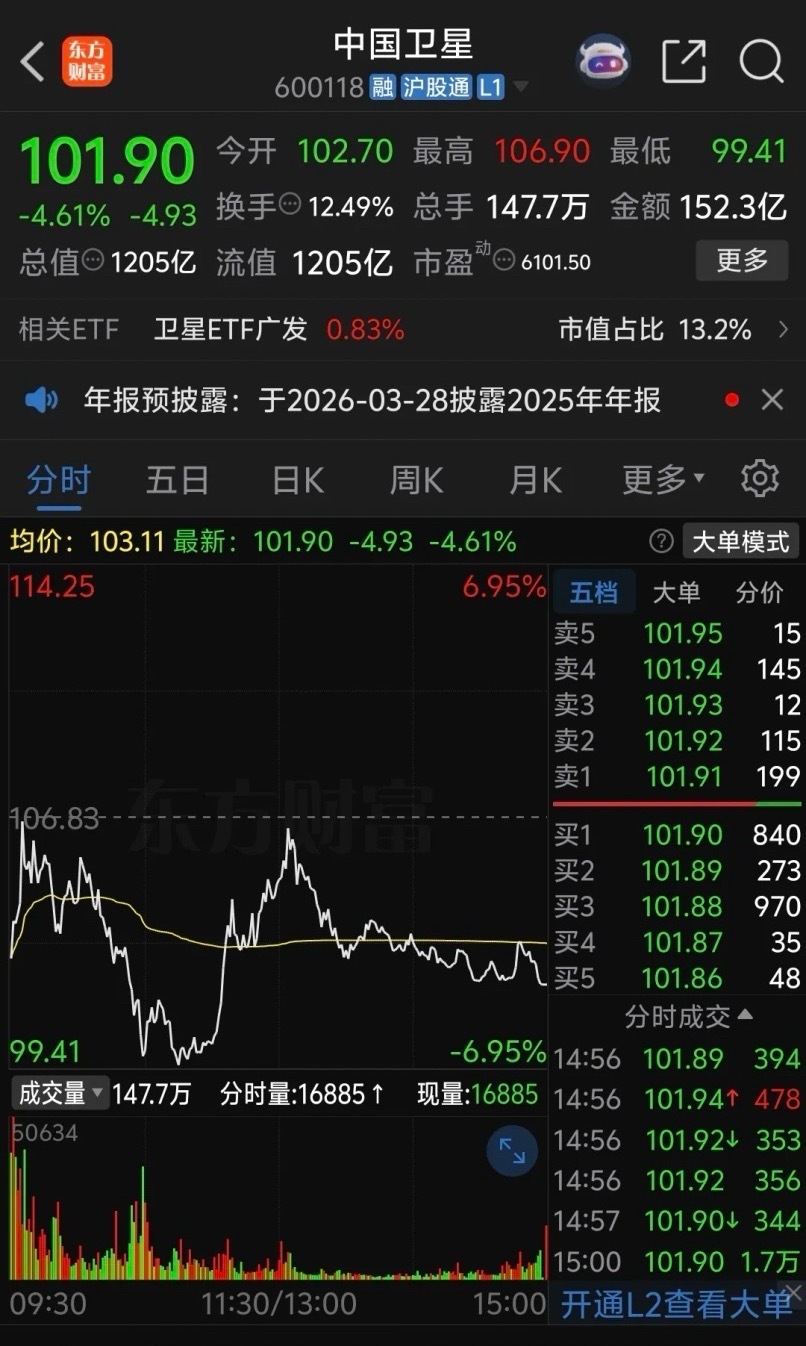Image resolution: width=806 pixels, height=1346 pixels.
Task: Tap the 东方财富 logo
Action: pos(86,61)
